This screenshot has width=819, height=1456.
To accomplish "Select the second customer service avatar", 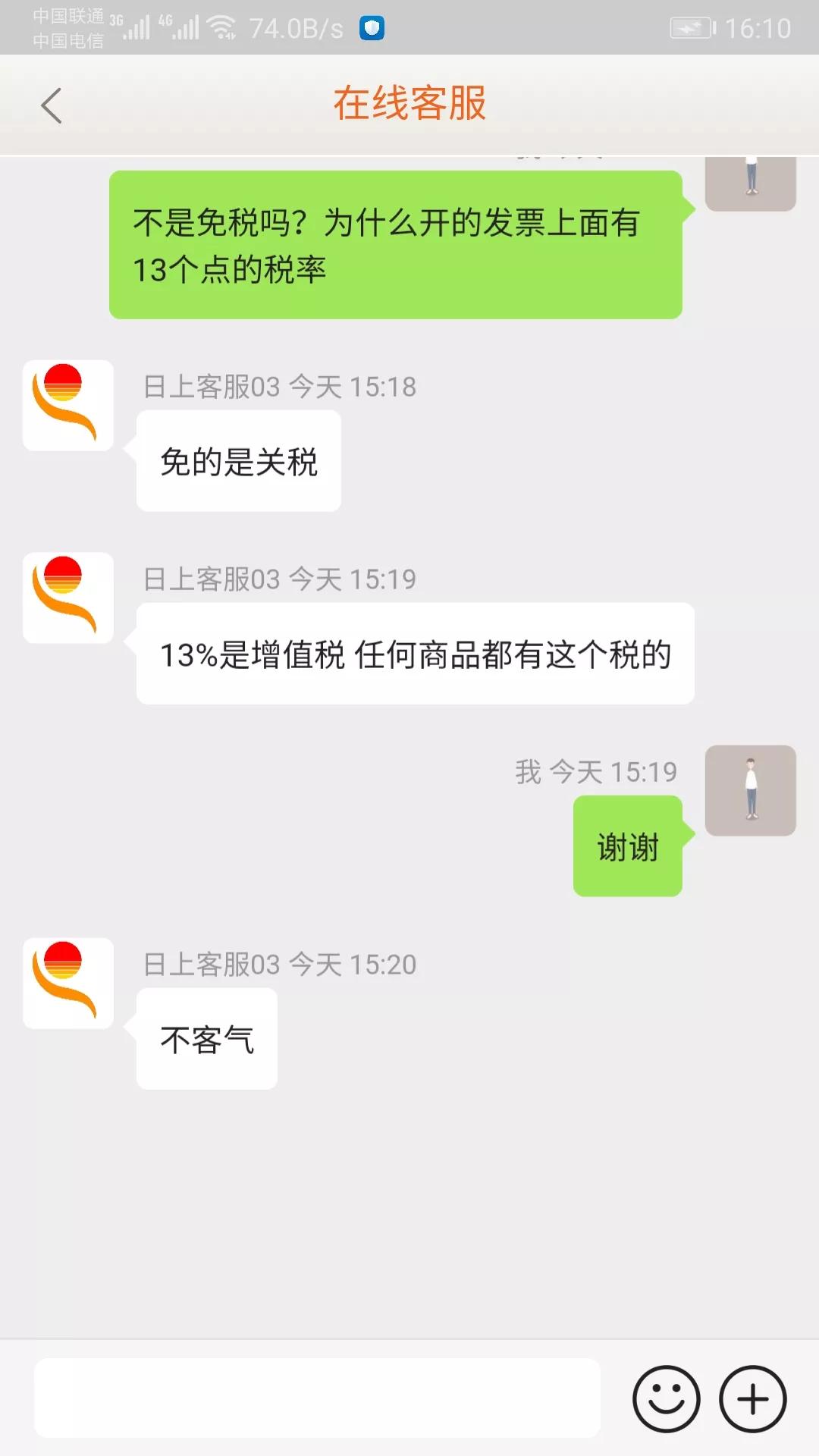I will 67,598.
